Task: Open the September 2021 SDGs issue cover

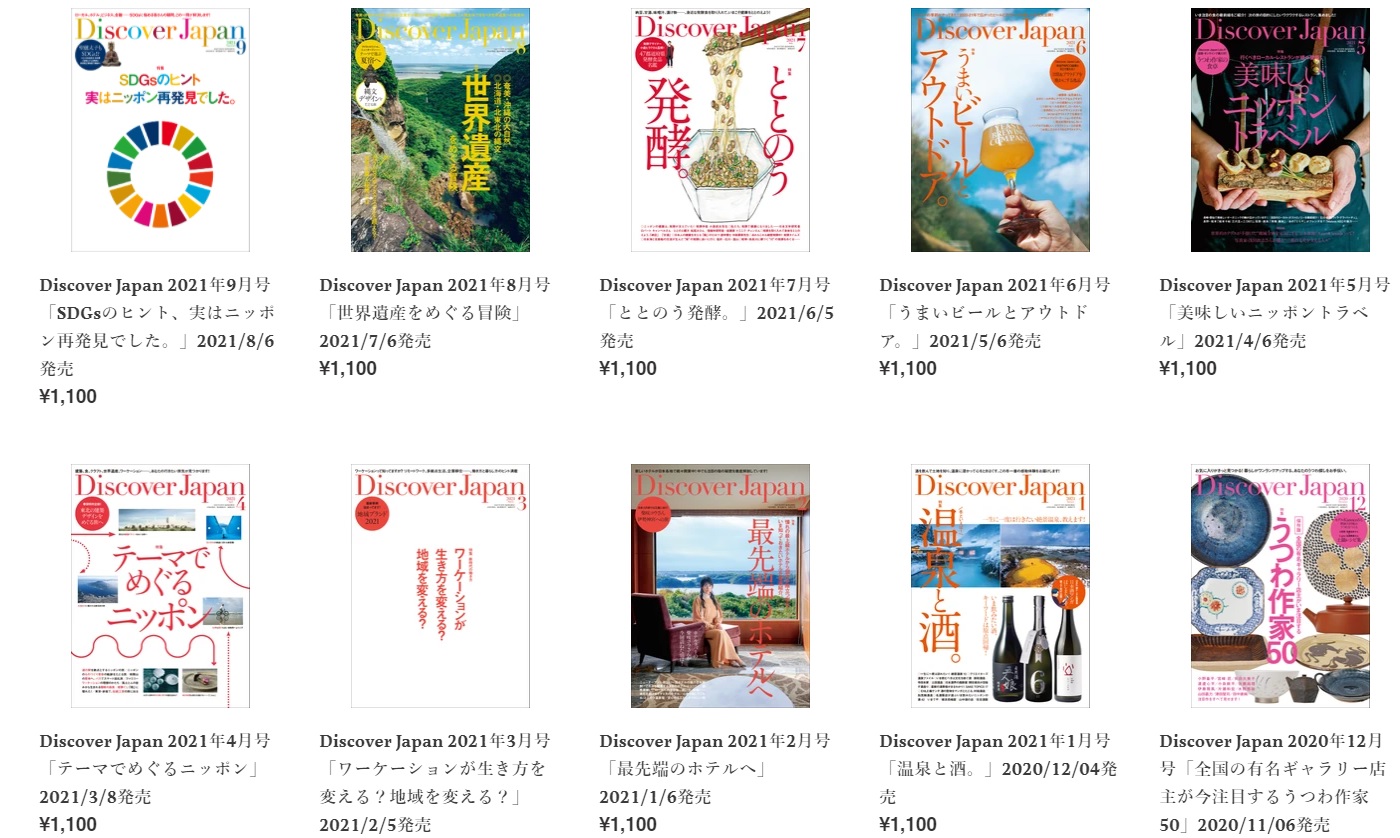Action: coord(160,130)
